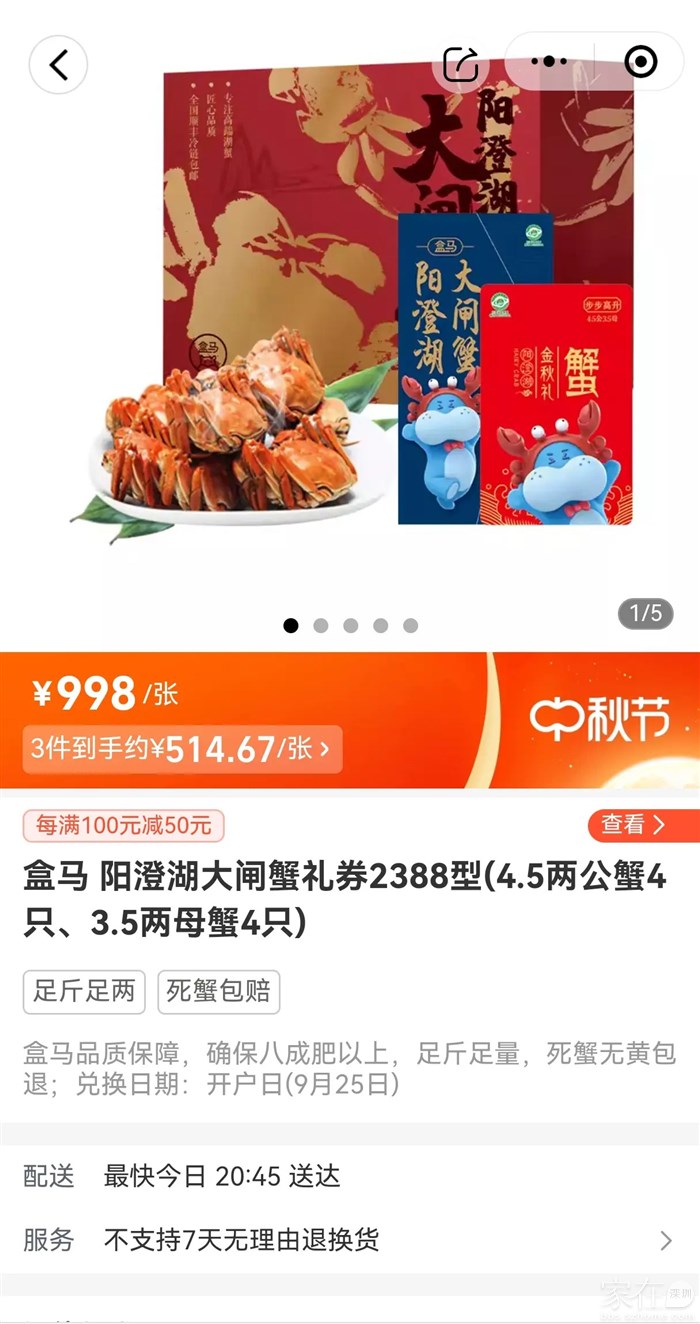Share this crab gift voucher
Viewport: 700px width, 1324px height.
coord(461,64)
